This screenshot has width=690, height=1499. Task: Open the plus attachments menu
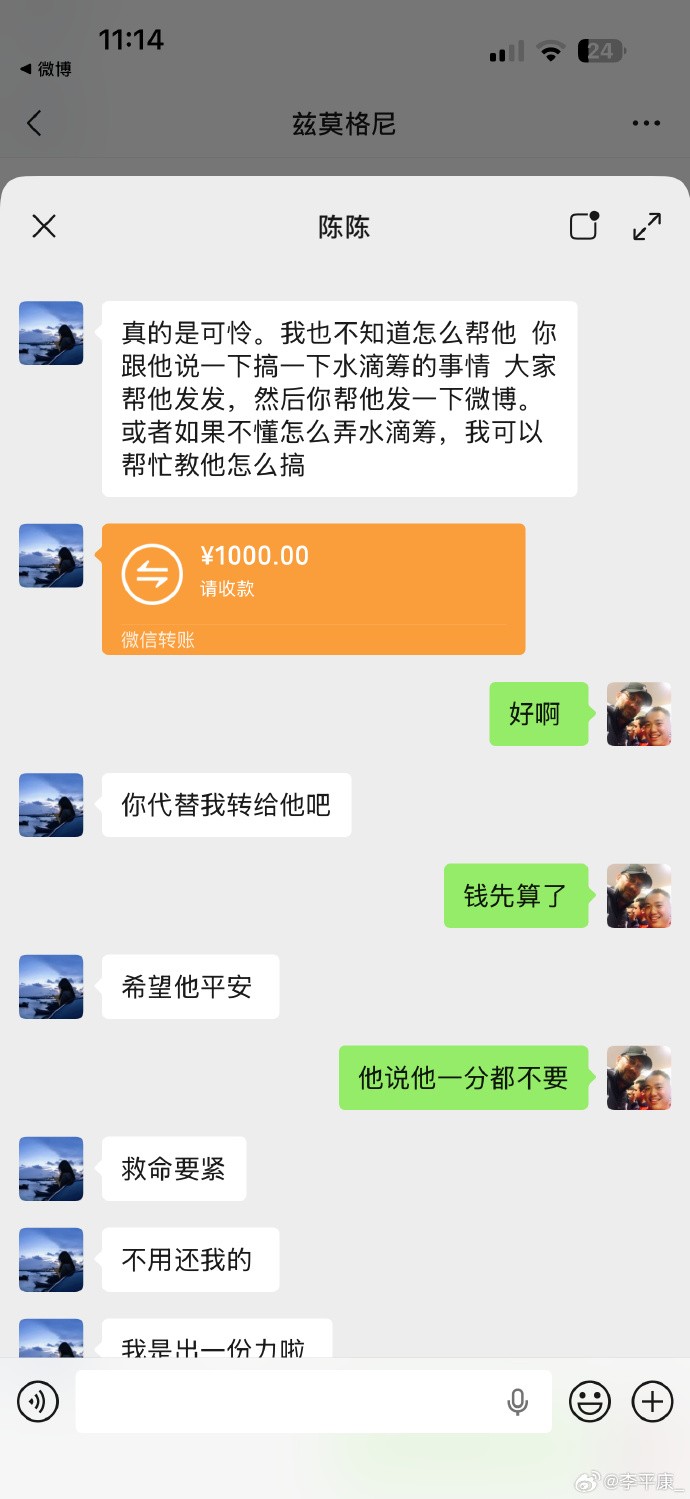tap(652, 1402)
